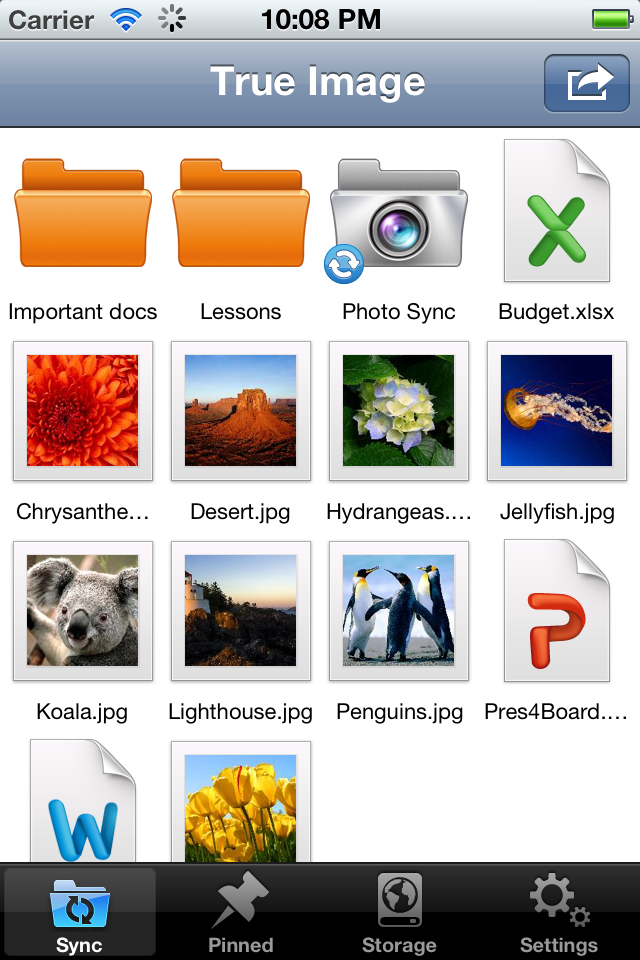Open the Pres4Board presentation file
This screenshot has width=640, height=960.
pos(557,611)
